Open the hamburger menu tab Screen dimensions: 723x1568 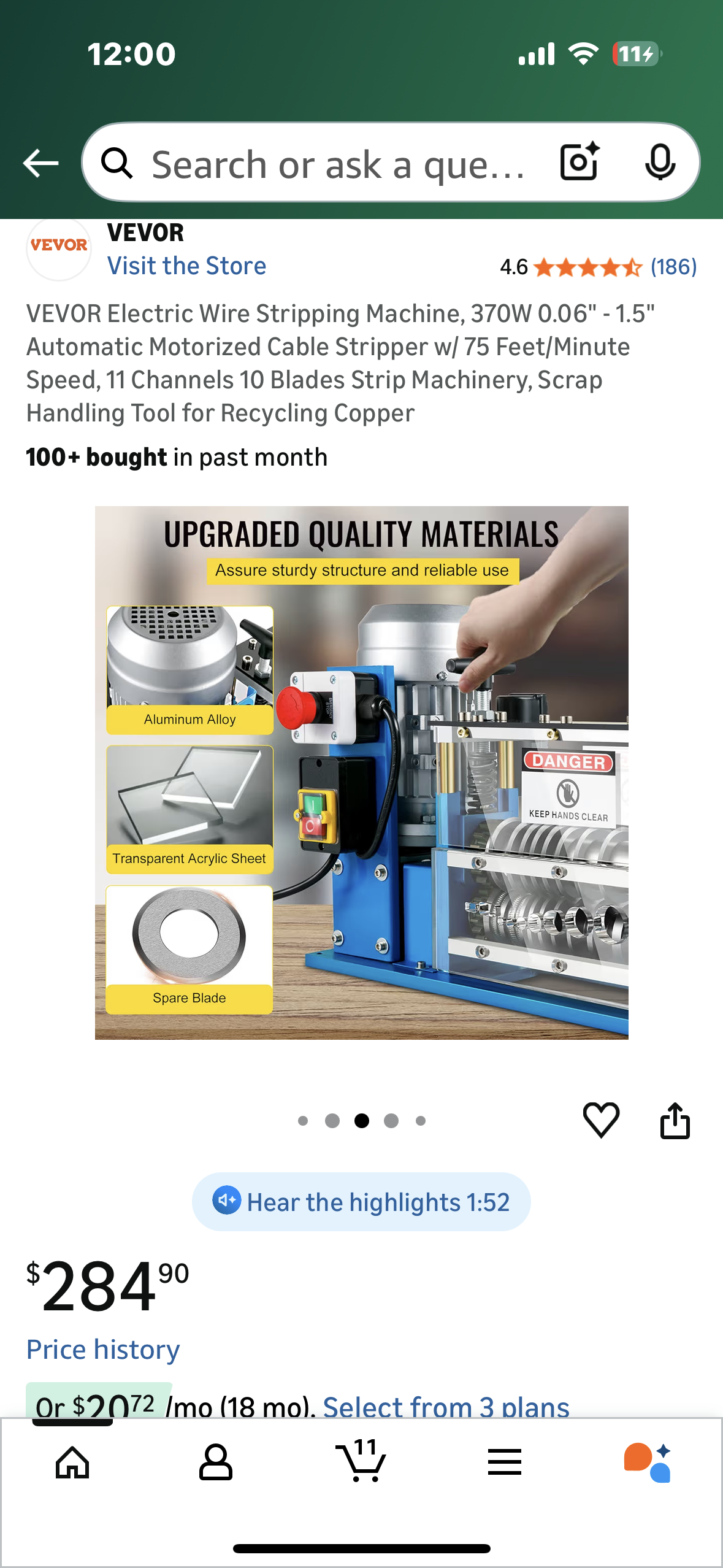[504, 1462]
